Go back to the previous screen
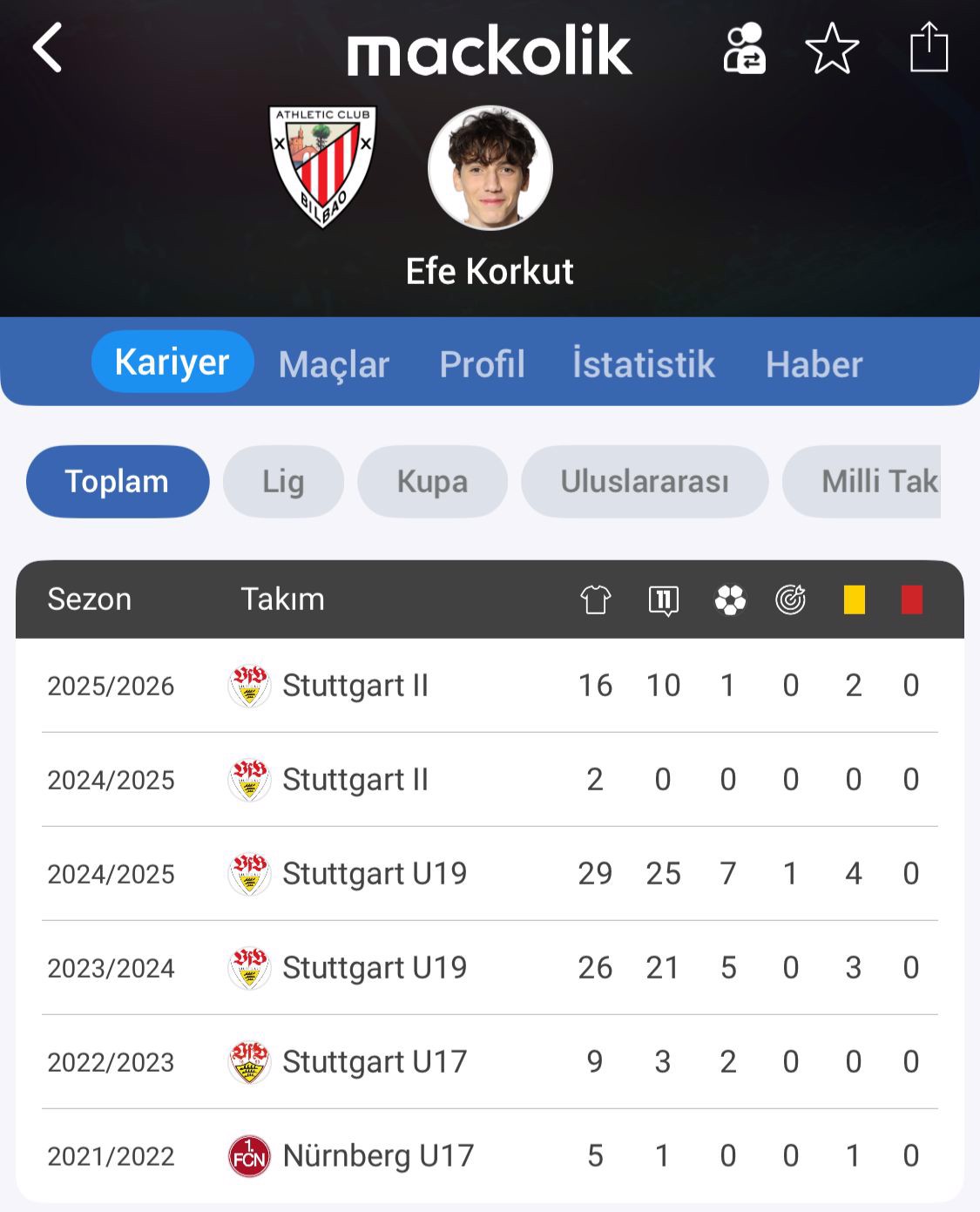 (48, 48)
